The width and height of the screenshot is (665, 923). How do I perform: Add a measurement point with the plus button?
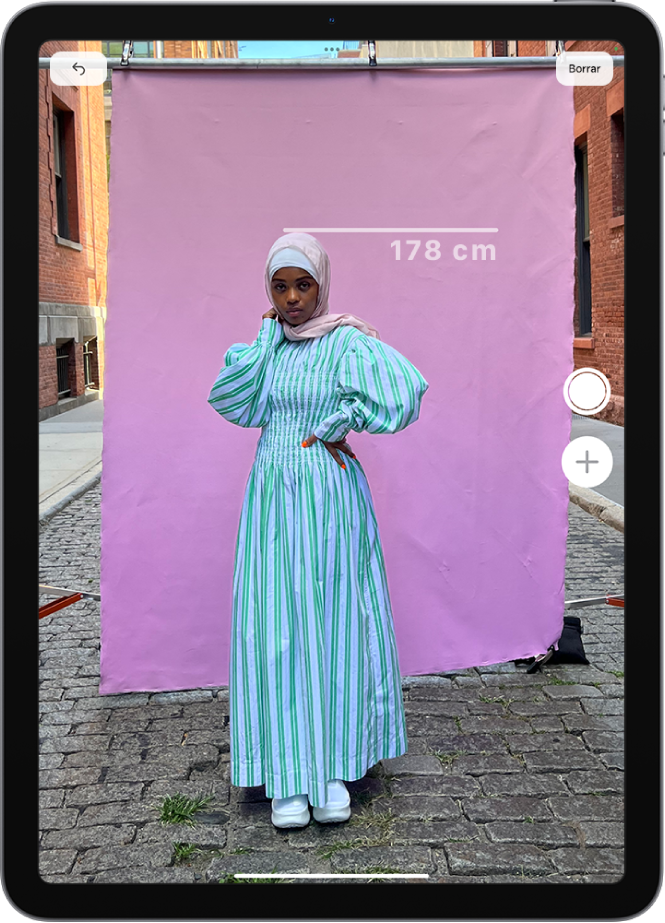[x=587, y=462]
